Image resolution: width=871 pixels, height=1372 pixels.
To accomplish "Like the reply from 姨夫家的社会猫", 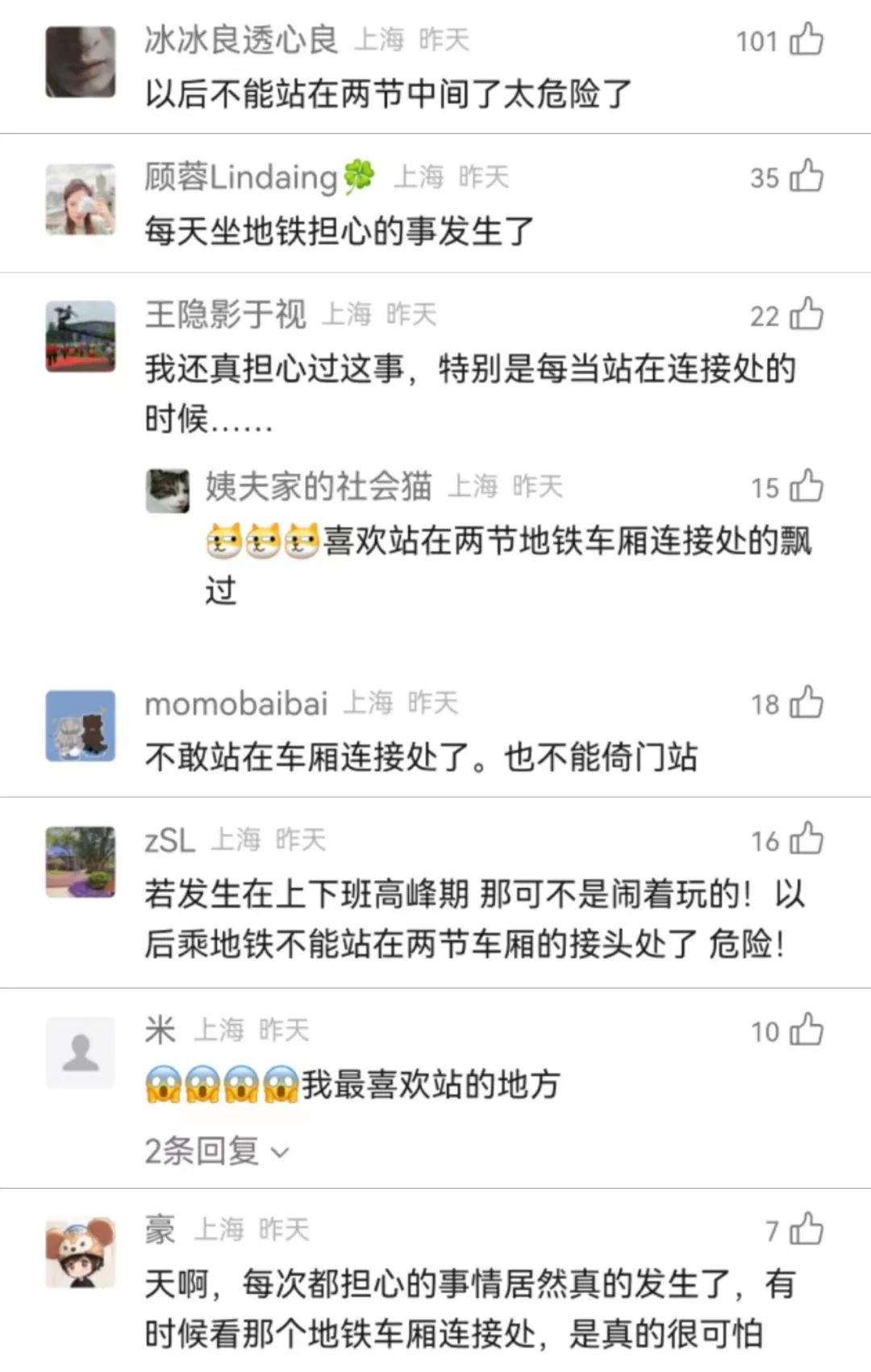I will tap(806, 486).
